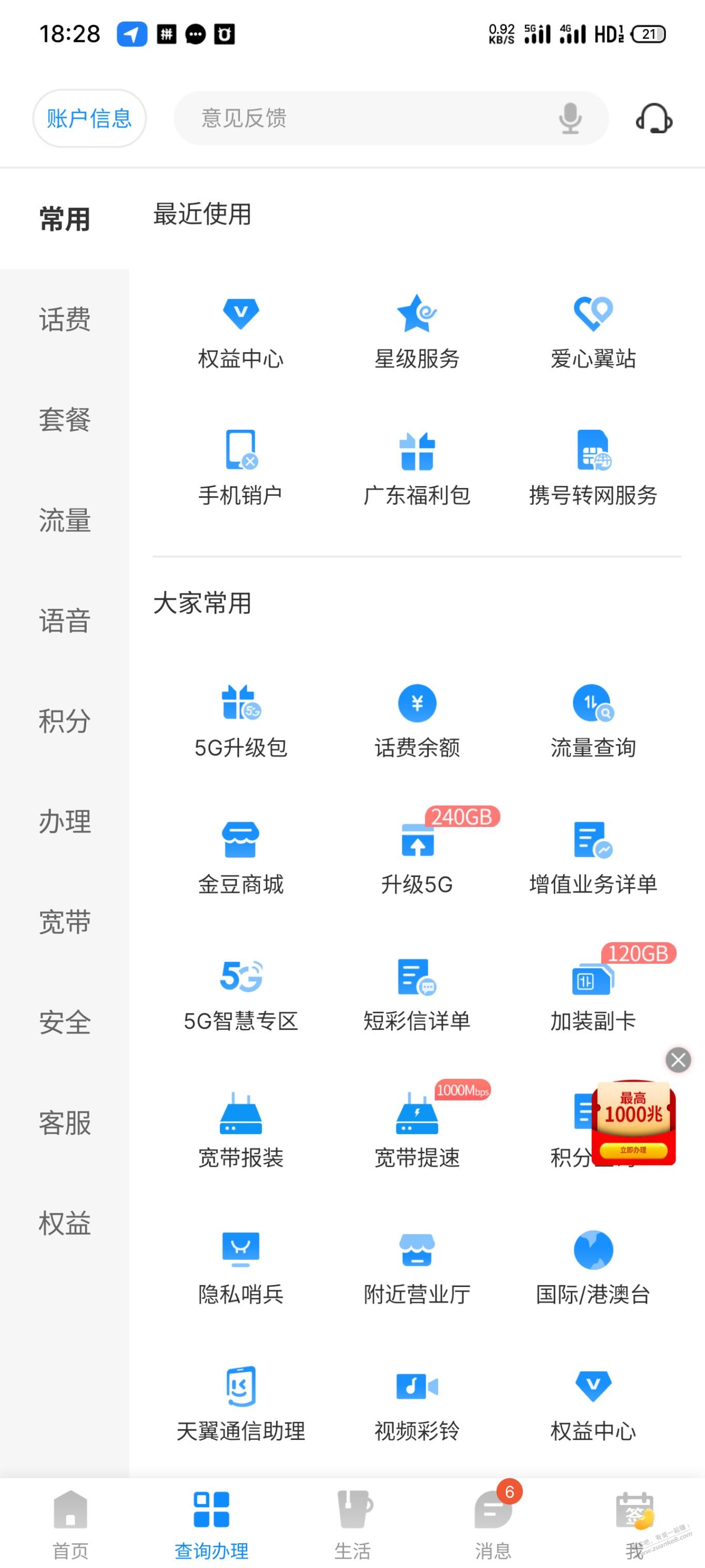Tap the voice input microphone icon
Viewport: 705px width, 1568px height.
[569, 119]
